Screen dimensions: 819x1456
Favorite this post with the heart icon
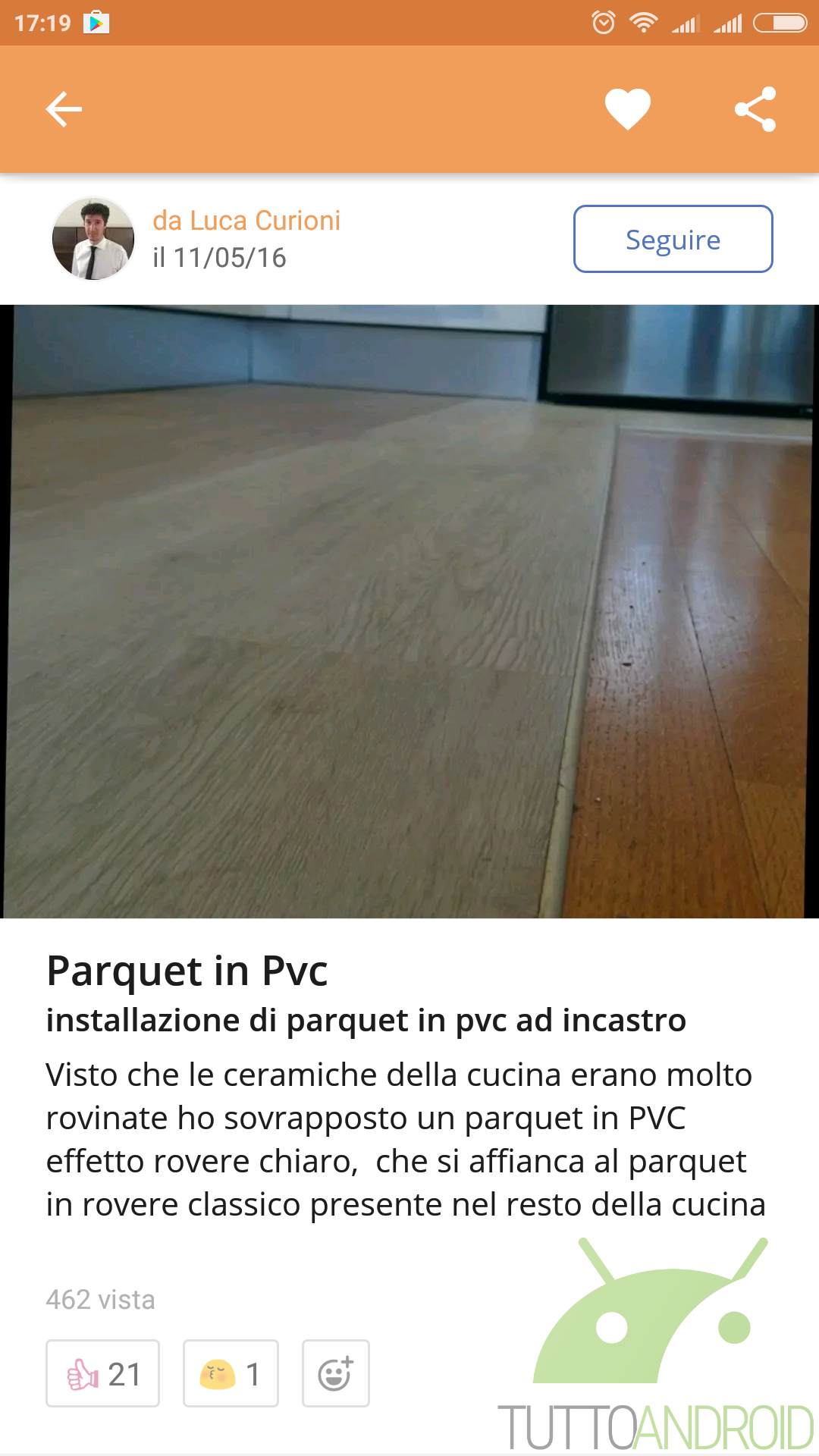coord(628,109)
